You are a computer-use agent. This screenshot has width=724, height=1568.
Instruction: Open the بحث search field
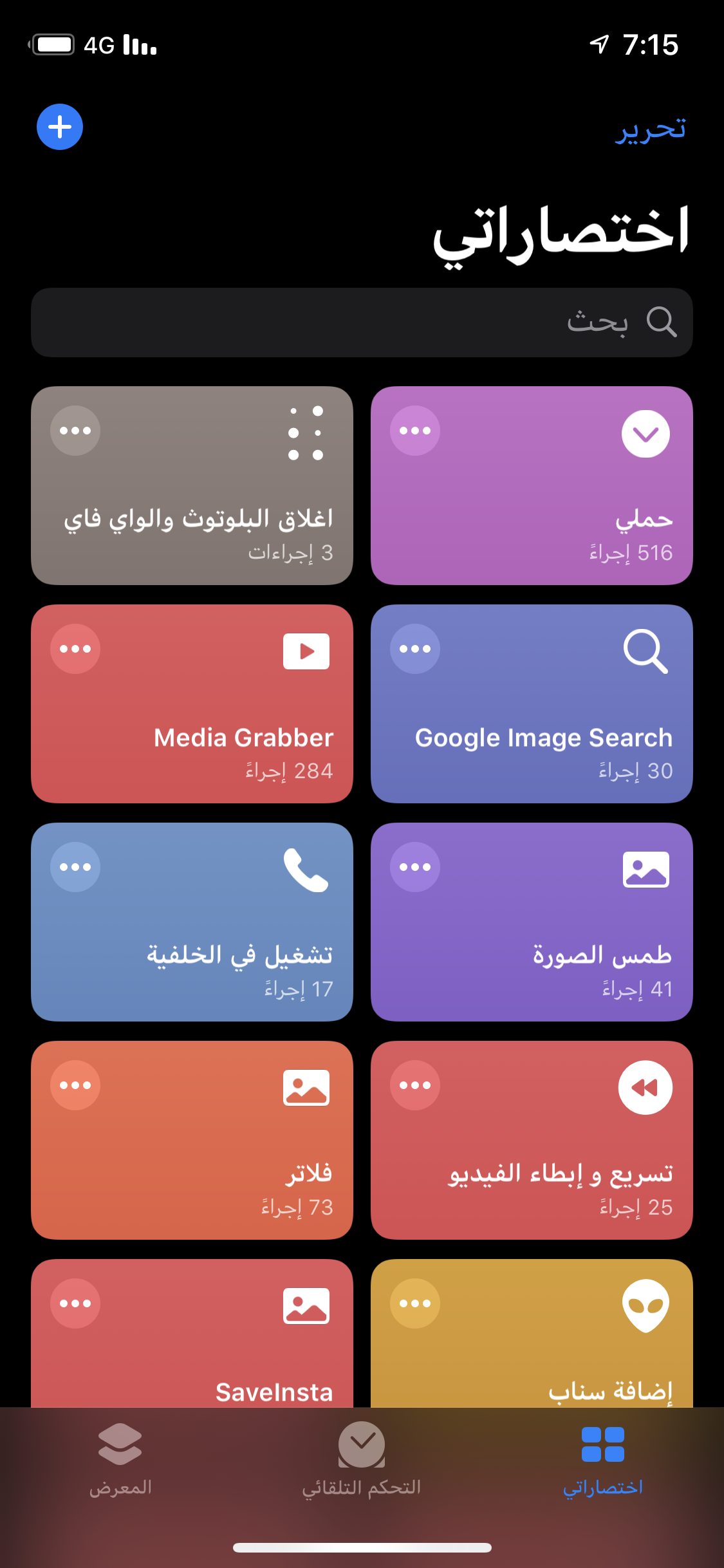(x=362, y=322)
